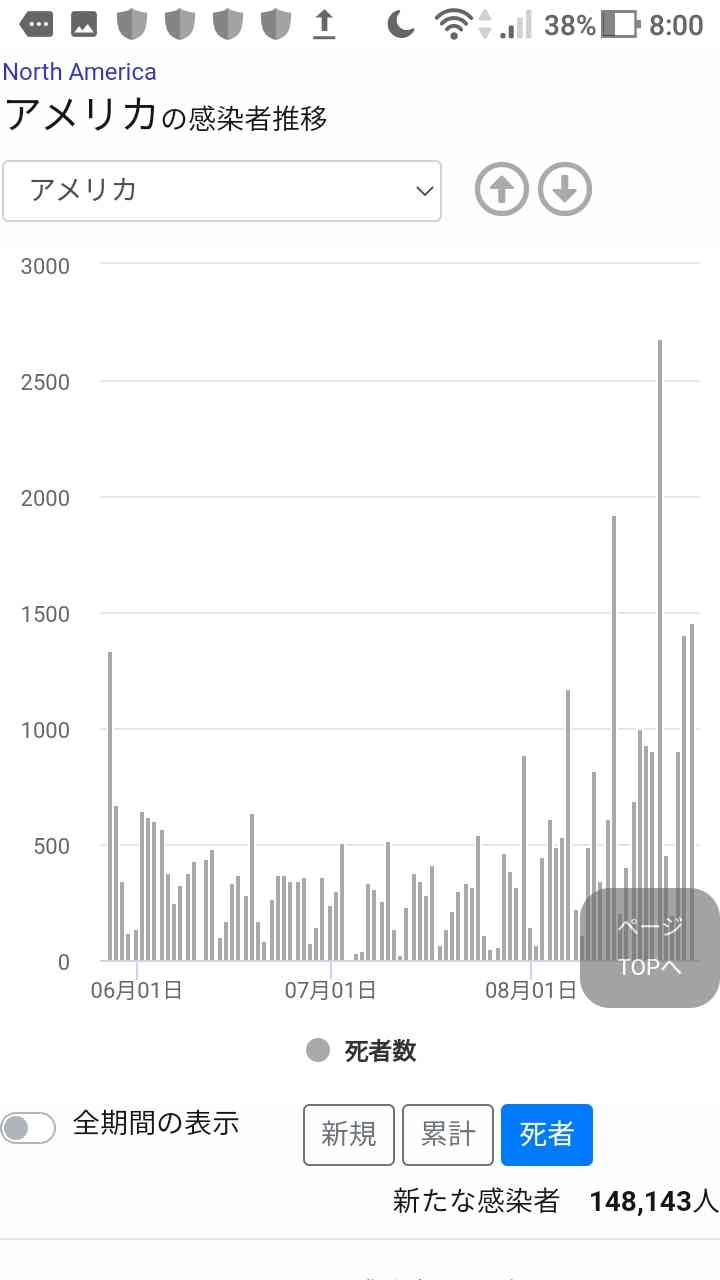Switch to the 累計 chart
This screenshot has width=720, height=1280.
(448, 1134)
